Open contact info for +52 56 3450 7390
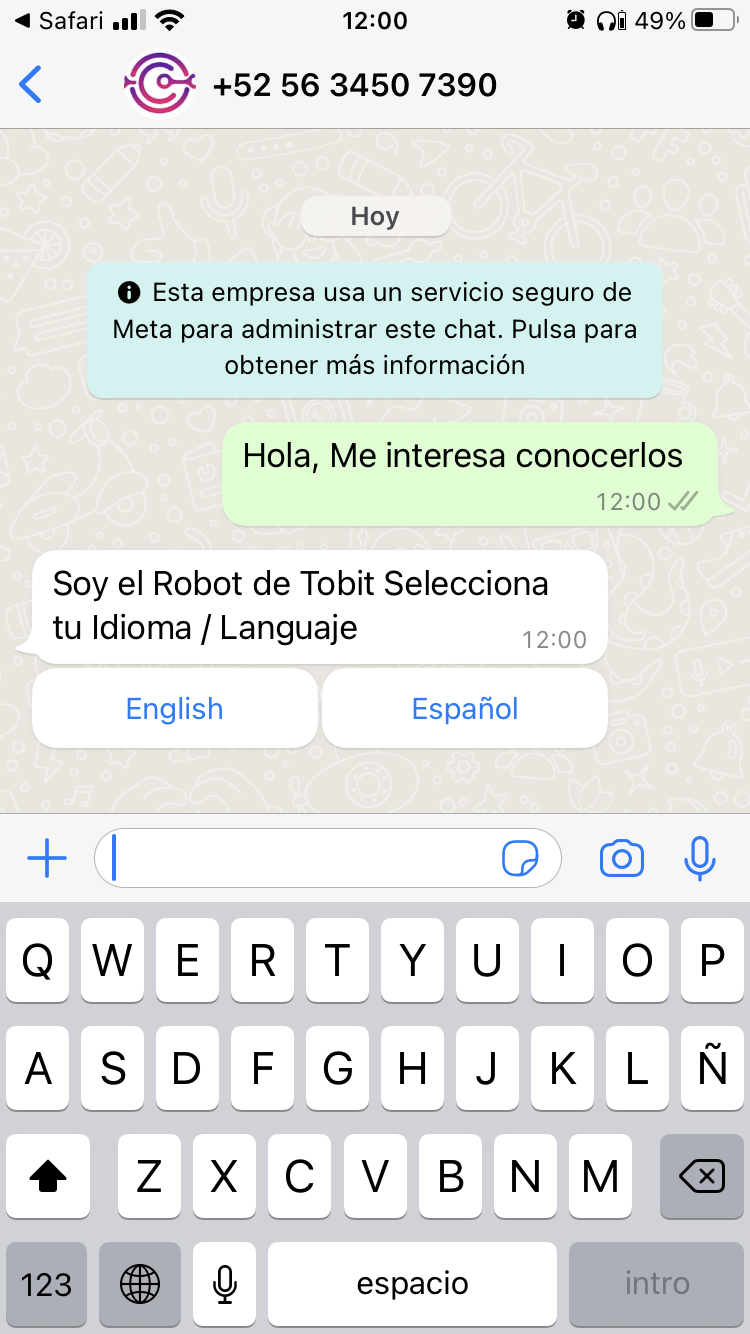This screenshot has height=1334, width=750. [x=354, y=85]
